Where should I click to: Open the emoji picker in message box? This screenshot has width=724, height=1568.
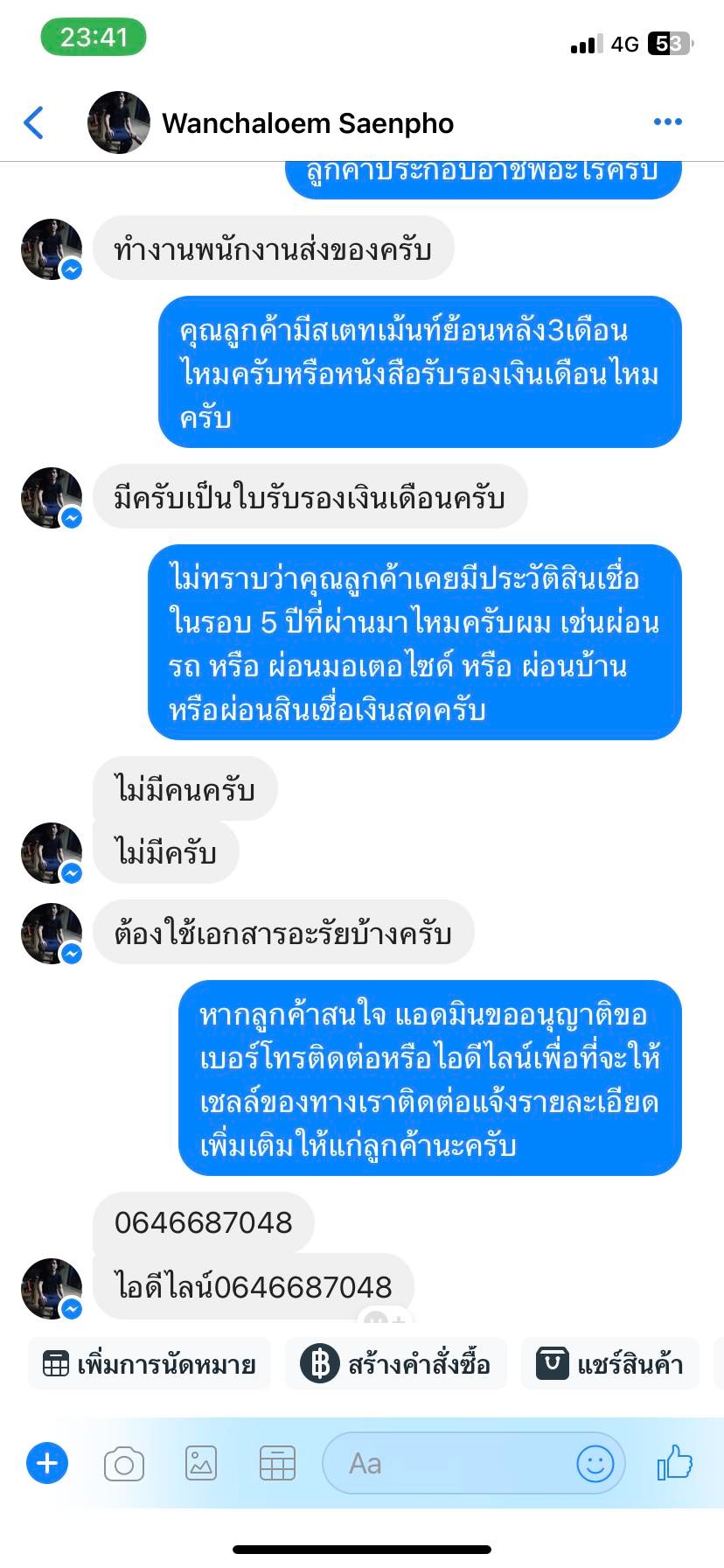tap(595, 1463)
